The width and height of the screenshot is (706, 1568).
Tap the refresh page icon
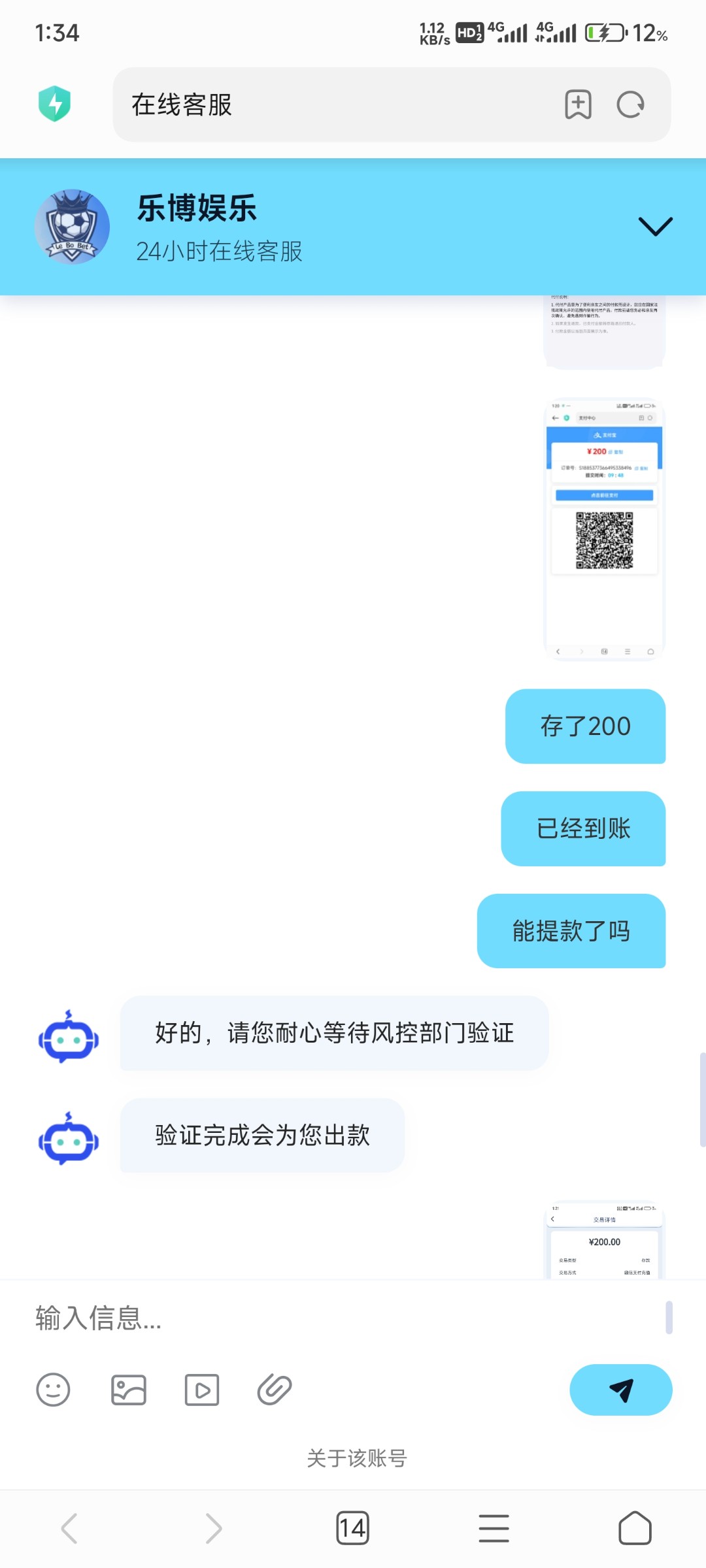[x=629, y=105]
